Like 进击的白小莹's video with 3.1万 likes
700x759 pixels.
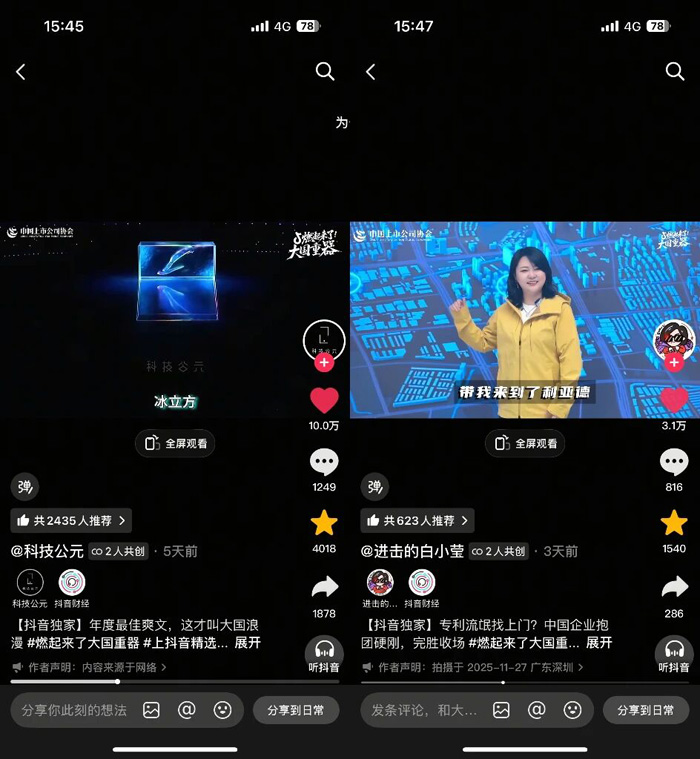674,401
